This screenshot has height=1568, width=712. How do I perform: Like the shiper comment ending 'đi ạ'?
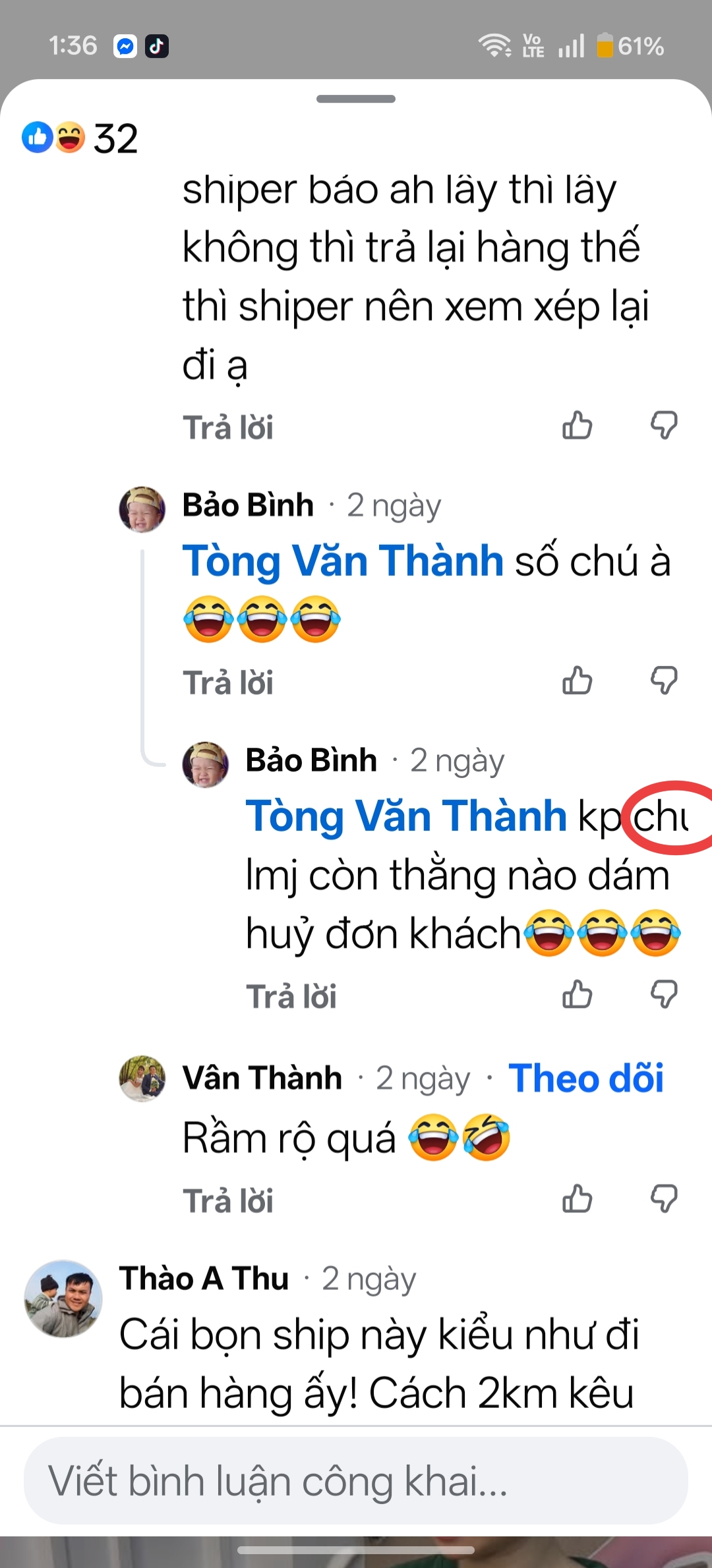click(x=577, y=426)
